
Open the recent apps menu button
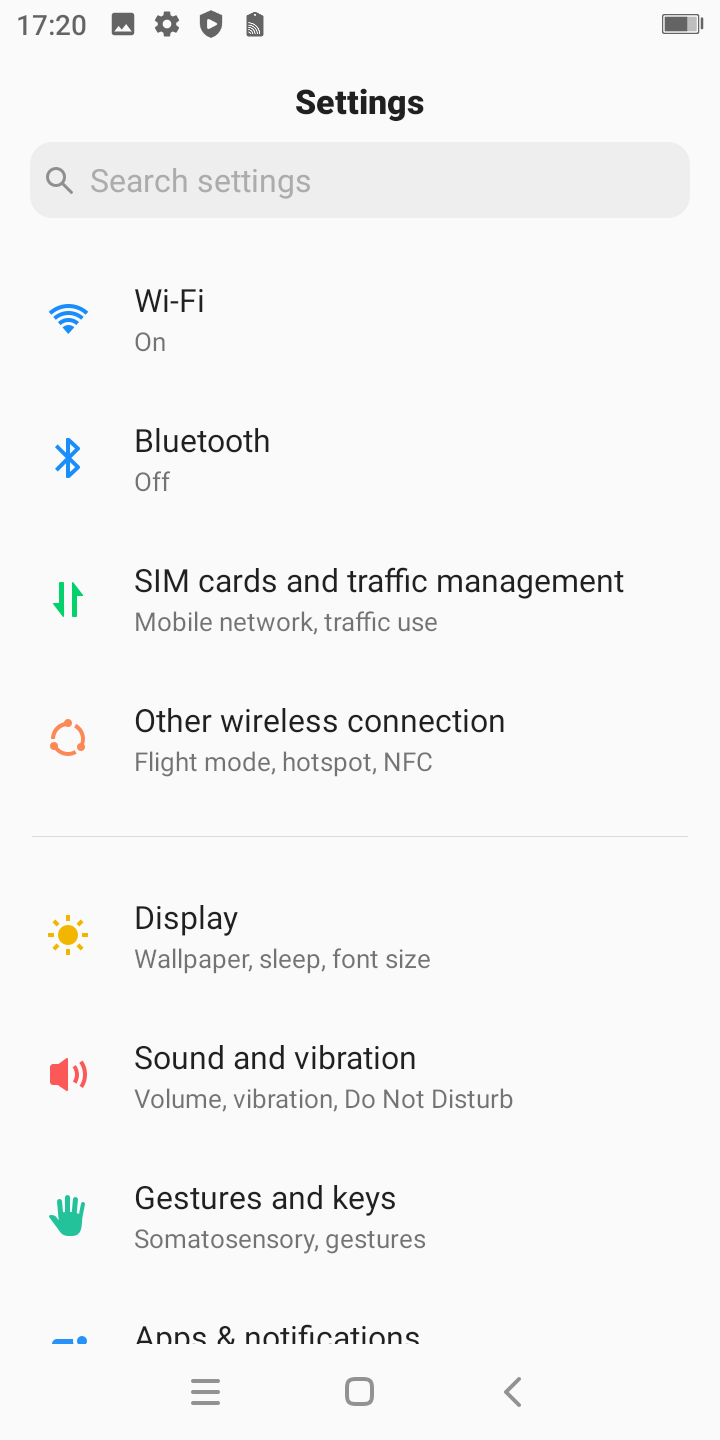point(205,1392)
